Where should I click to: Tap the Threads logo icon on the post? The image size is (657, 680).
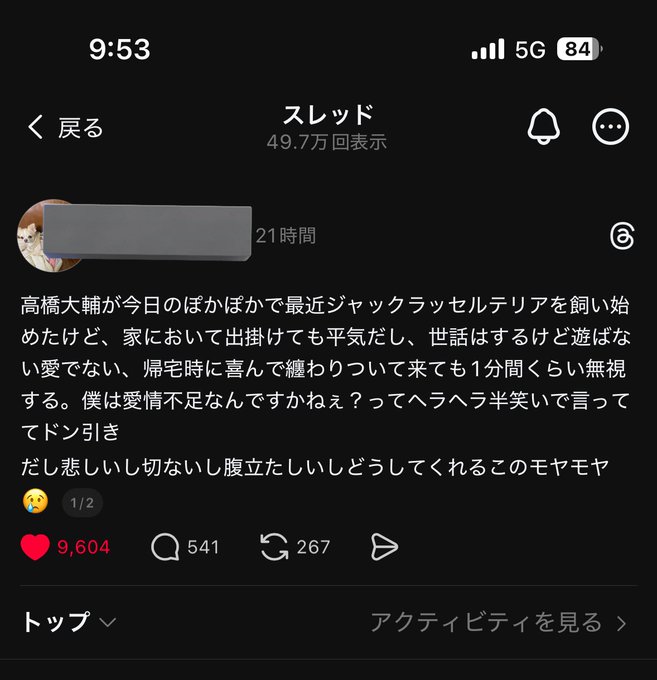(621, 236)
